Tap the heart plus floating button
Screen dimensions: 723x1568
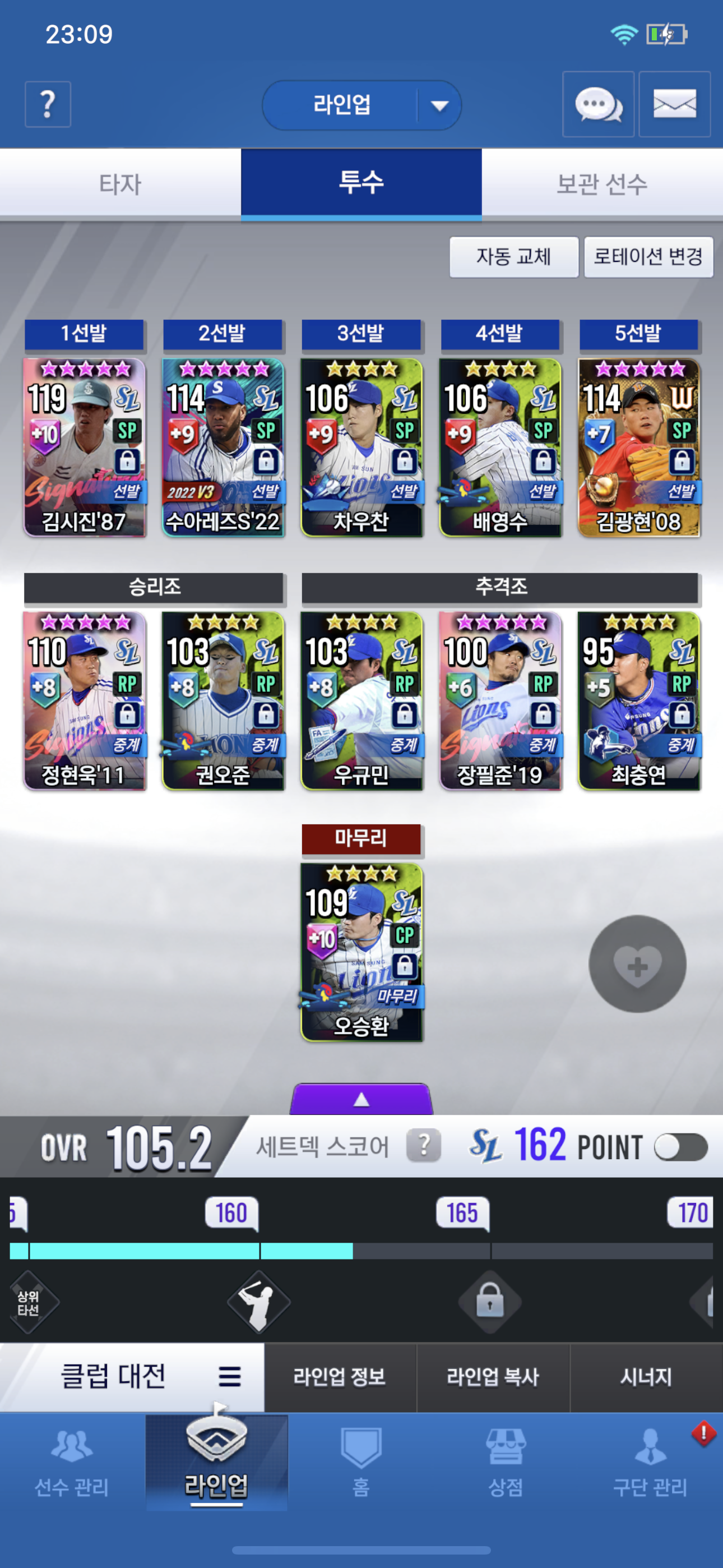637,963
